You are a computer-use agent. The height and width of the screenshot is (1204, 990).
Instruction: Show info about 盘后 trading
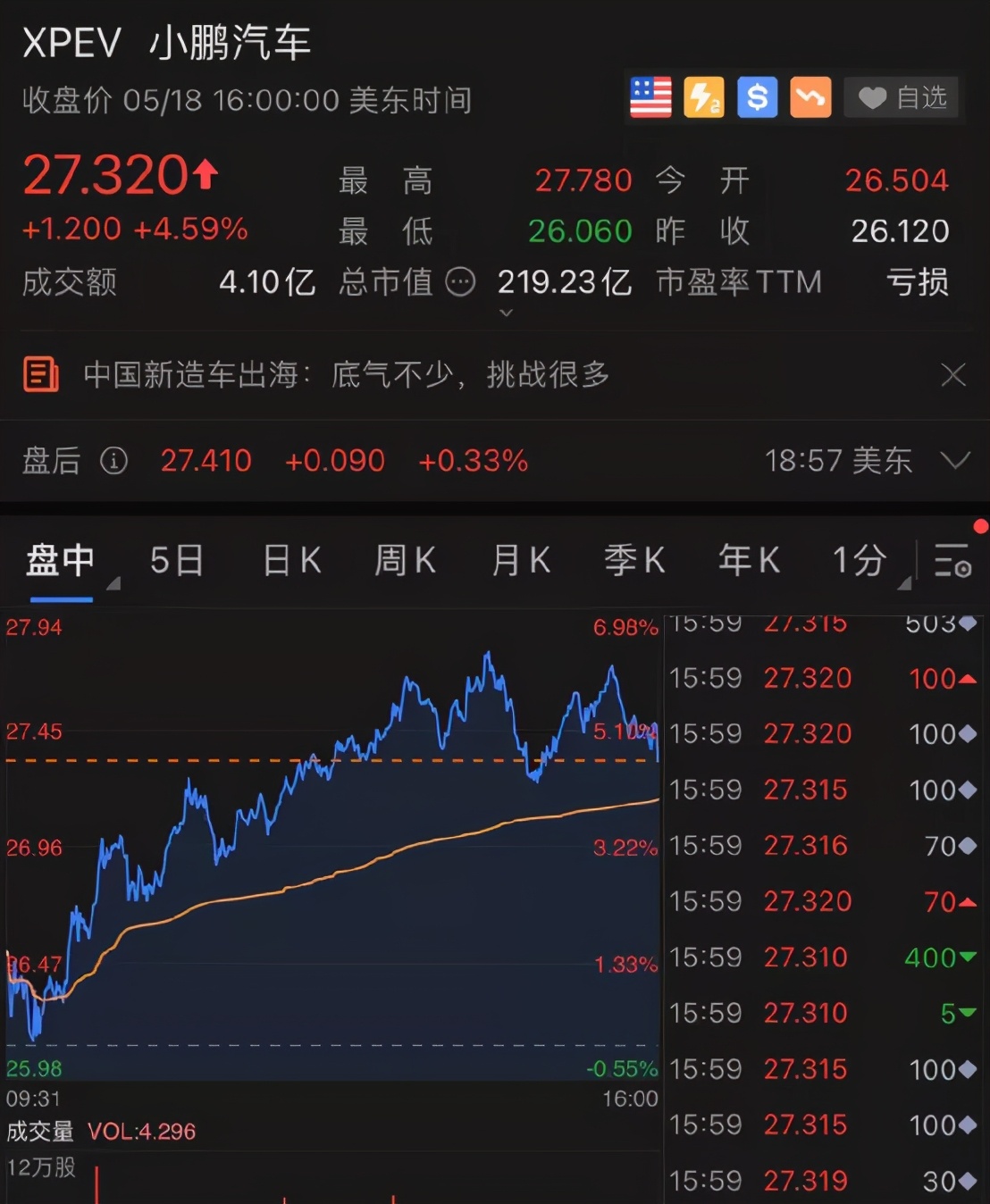113,461
